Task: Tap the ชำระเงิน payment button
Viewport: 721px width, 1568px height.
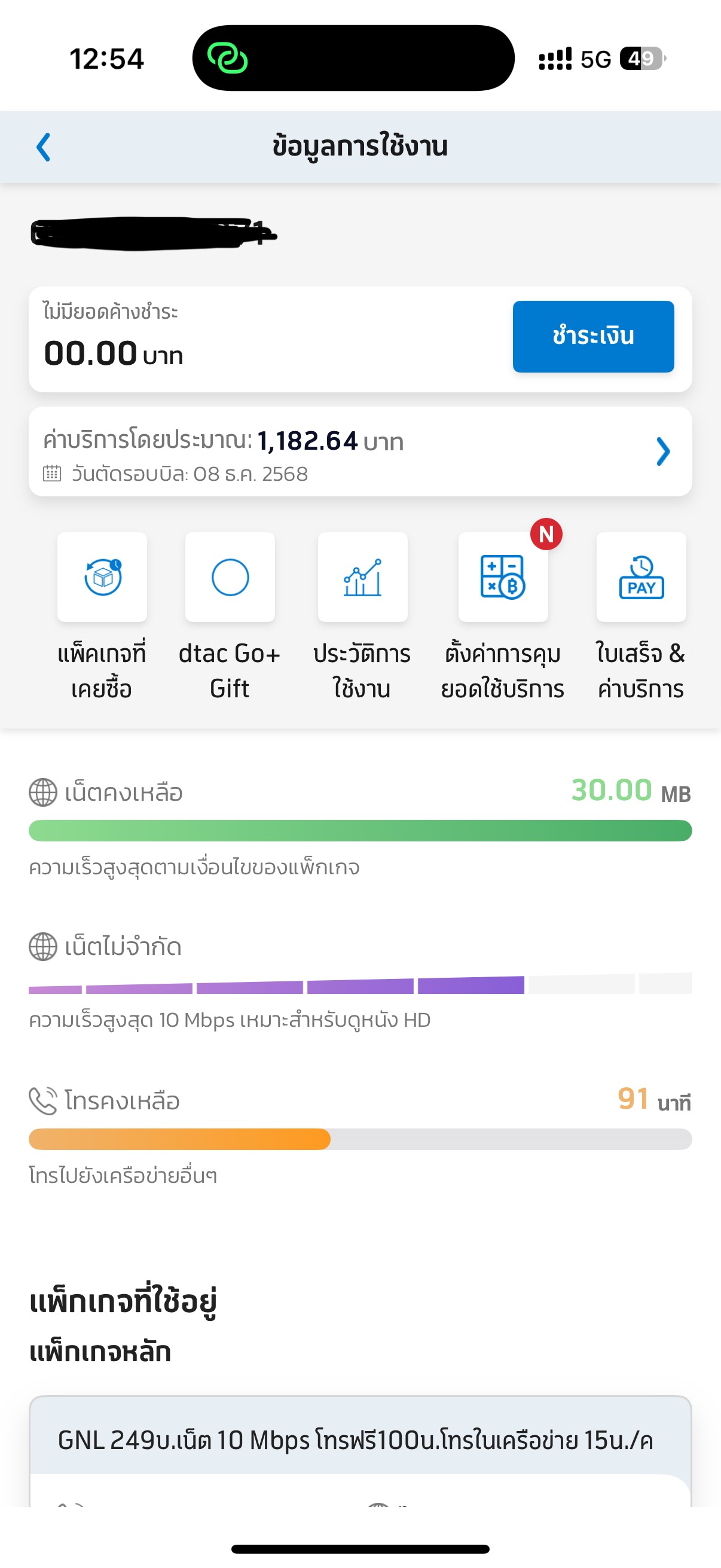Action: (x=592, y=336)
